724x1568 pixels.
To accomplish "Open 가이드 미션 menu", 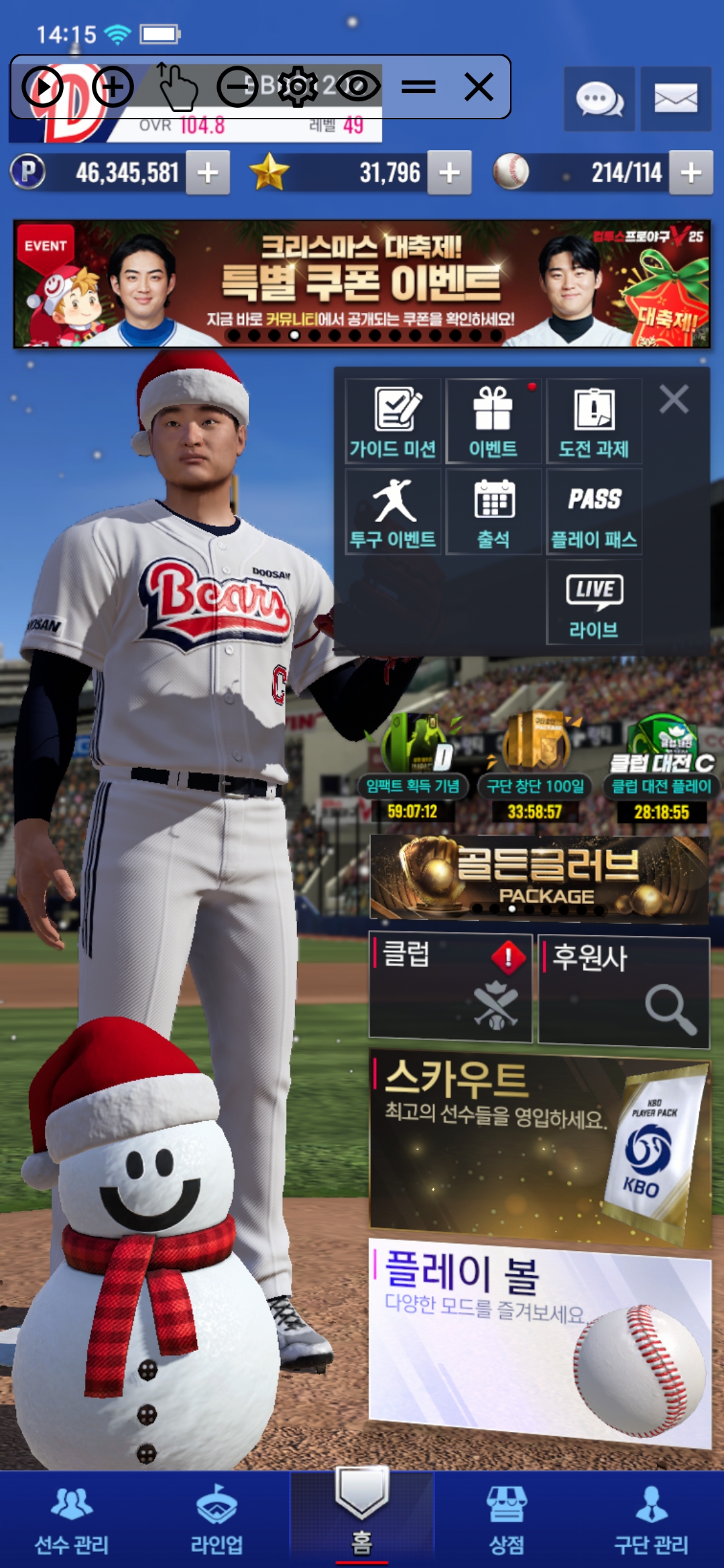I will [393, 421].
